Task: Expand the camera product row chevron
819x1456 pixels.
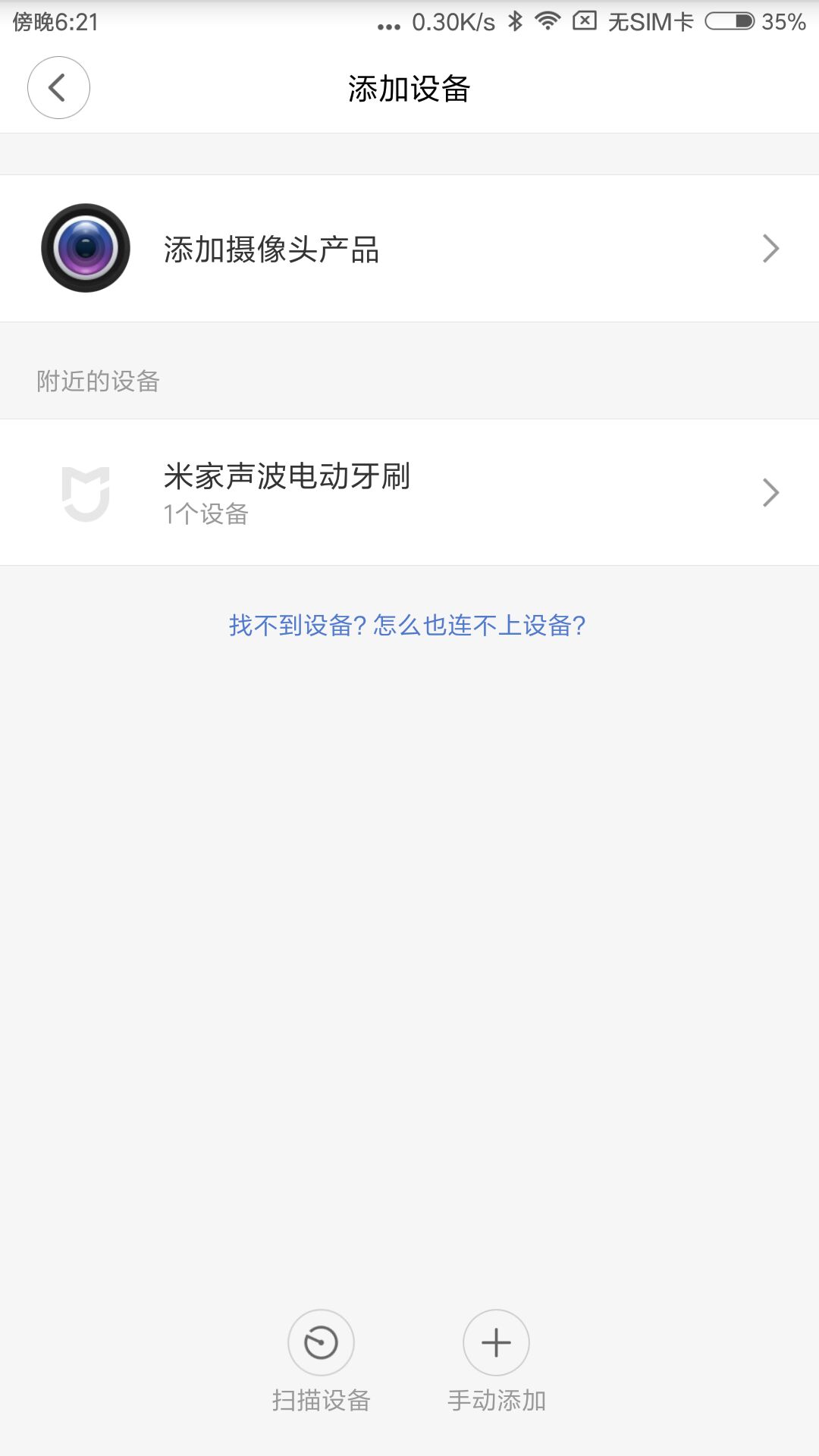Action: click(x=772, y=247)
